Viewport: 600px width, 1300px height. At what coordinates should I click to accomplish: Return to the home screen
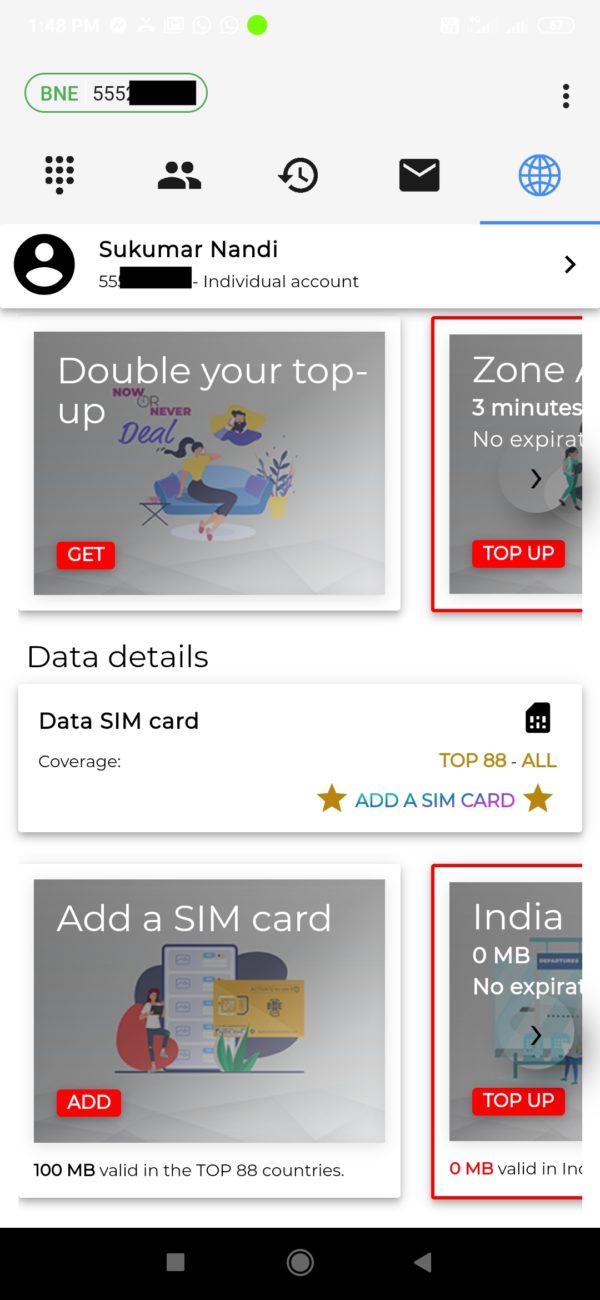click(x=300, y=1263)
